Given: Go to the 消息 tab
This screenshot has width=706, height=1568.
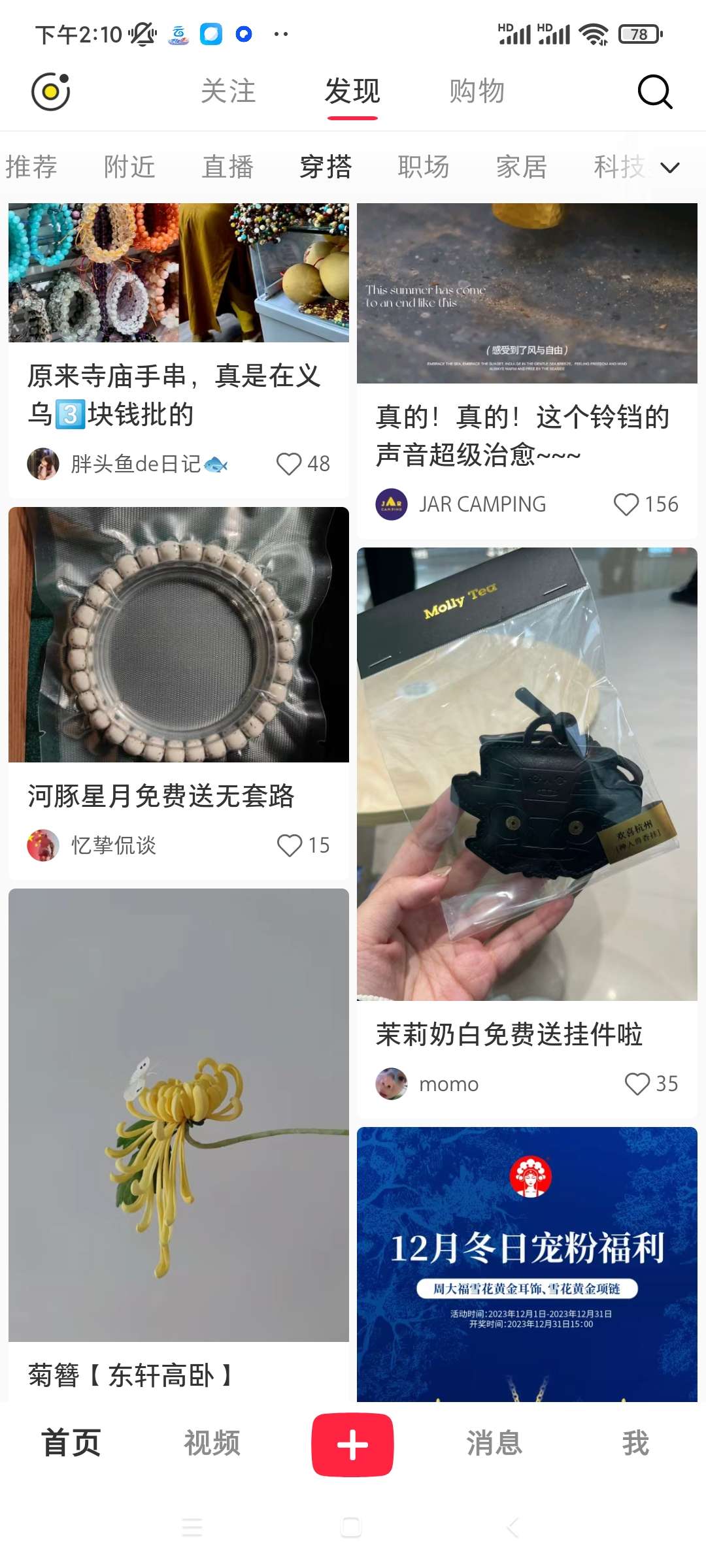Looking at the screenshot, I should click(x=494, y=1443).
